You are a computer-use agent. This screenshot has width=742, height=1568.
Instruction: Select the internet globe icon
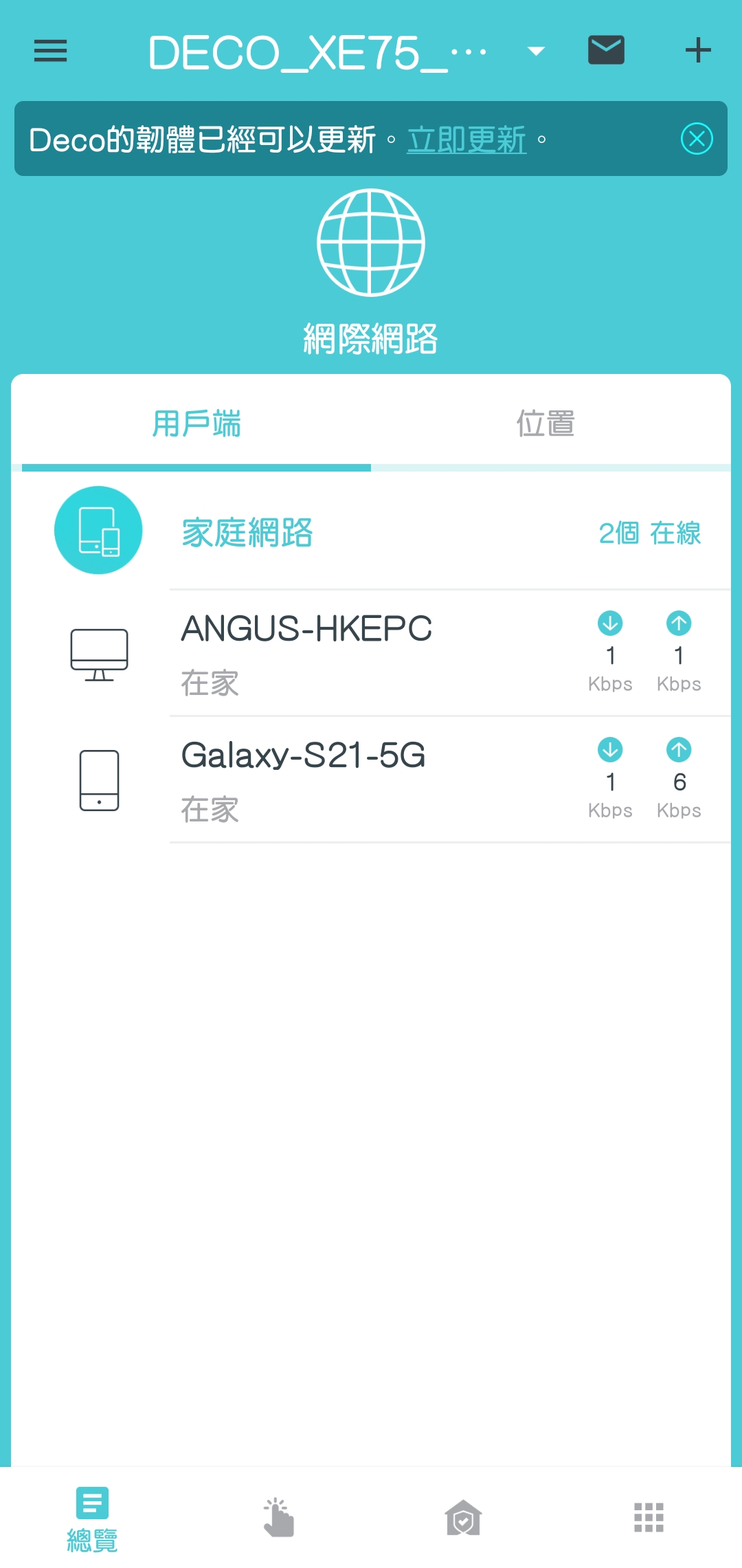(x=370, y=244)
